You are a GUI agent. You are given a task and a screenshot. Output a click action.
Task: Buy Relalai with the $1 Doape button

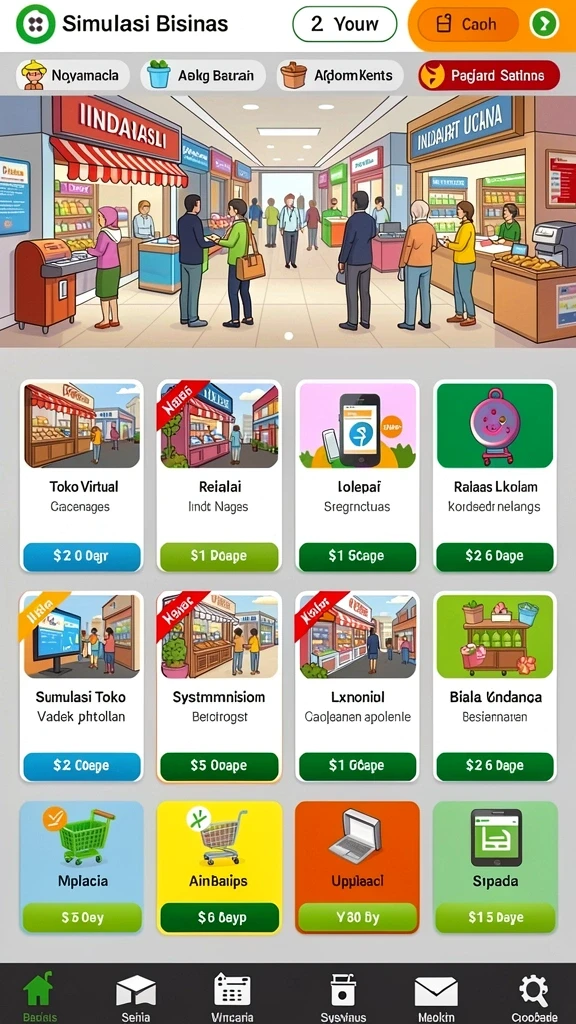pos(219,556)
